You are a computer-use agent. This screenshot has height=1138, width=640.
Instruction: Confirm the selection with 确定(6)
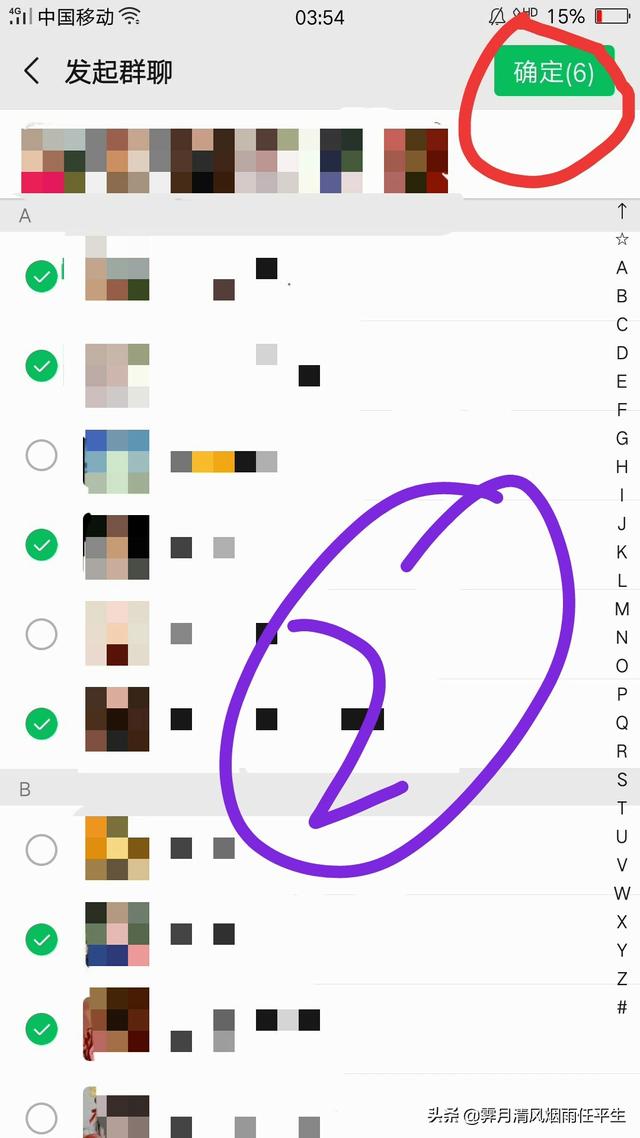[553, 72]
